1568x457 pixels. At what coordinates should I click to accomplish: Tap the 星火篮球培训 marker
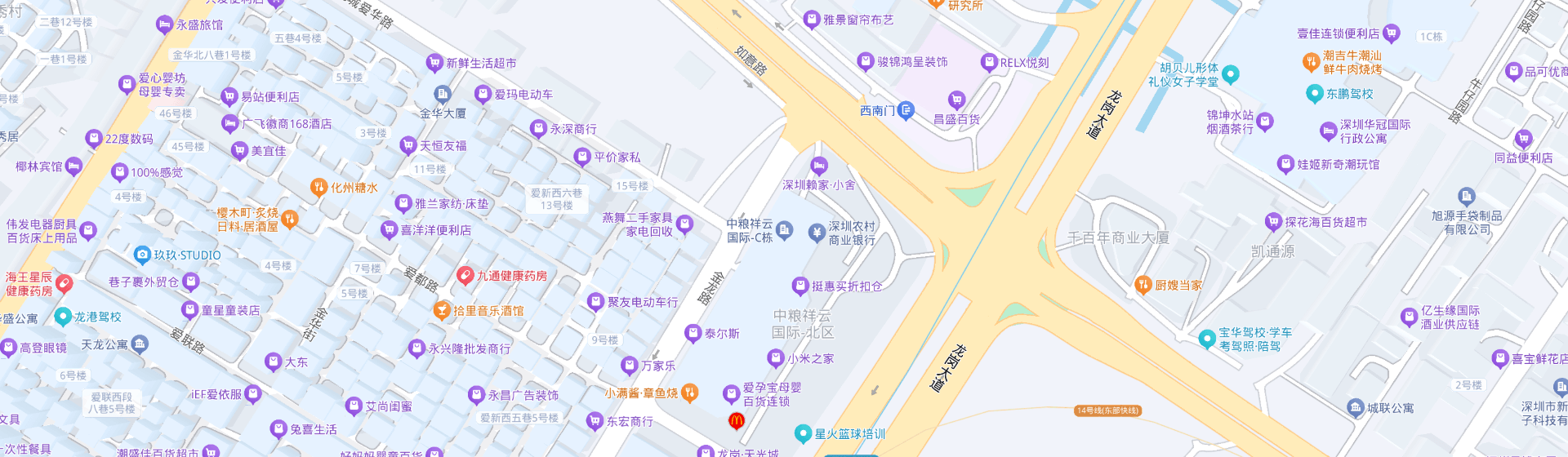(803, 433)
